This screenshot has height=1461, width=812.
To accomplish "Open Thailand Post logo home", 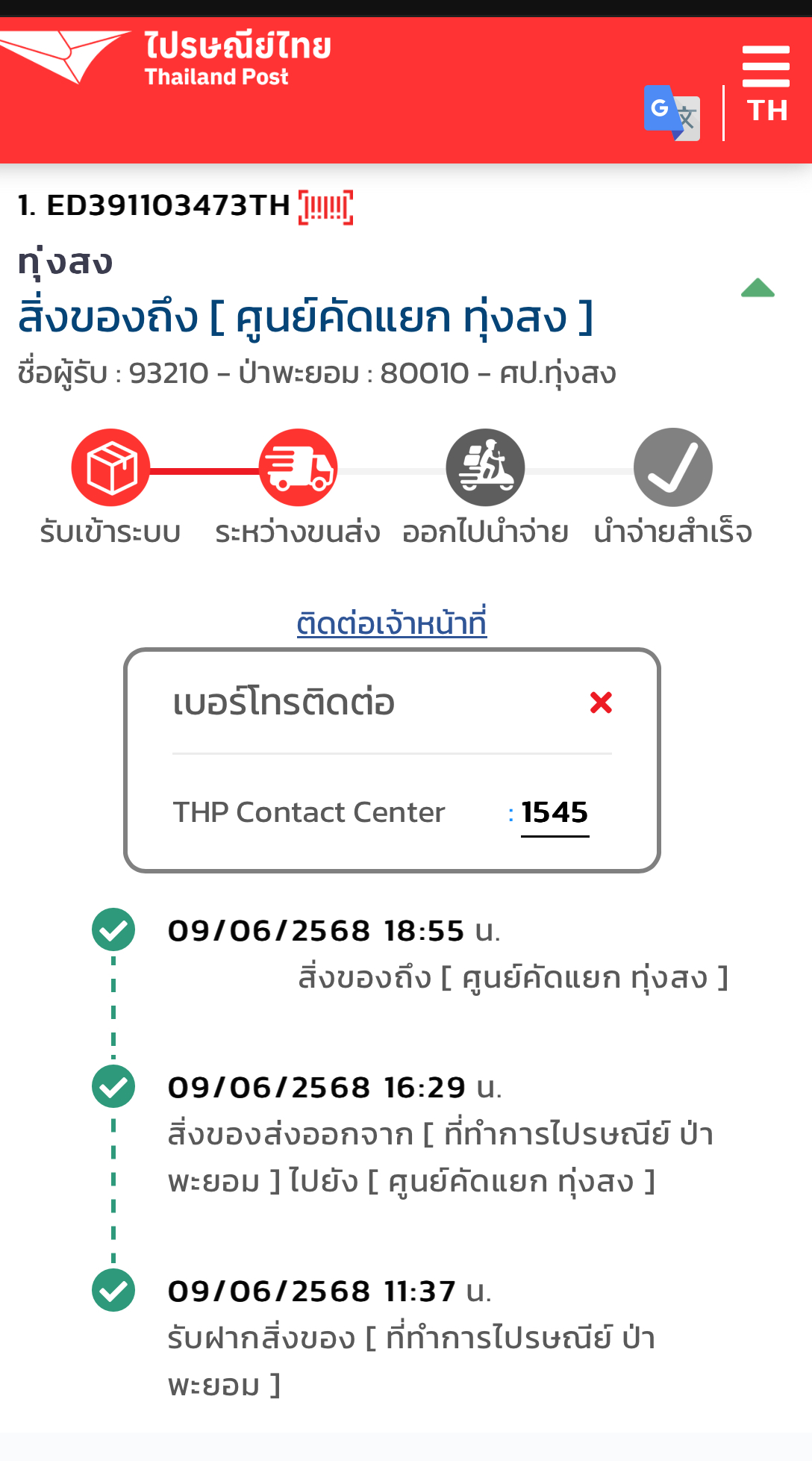I will (x=166, y=57).
